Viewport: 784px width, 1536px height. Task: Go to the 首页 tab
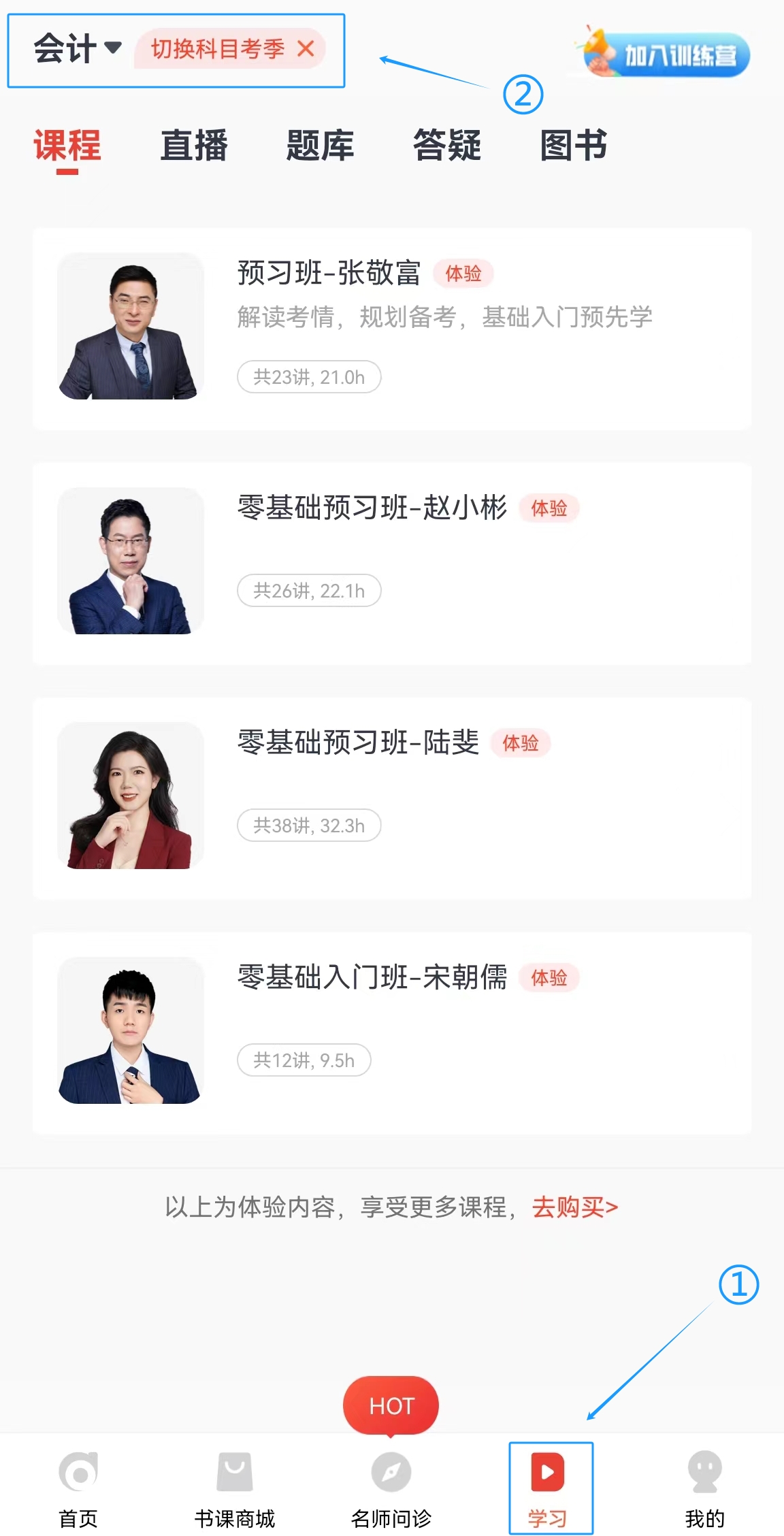78,1488
